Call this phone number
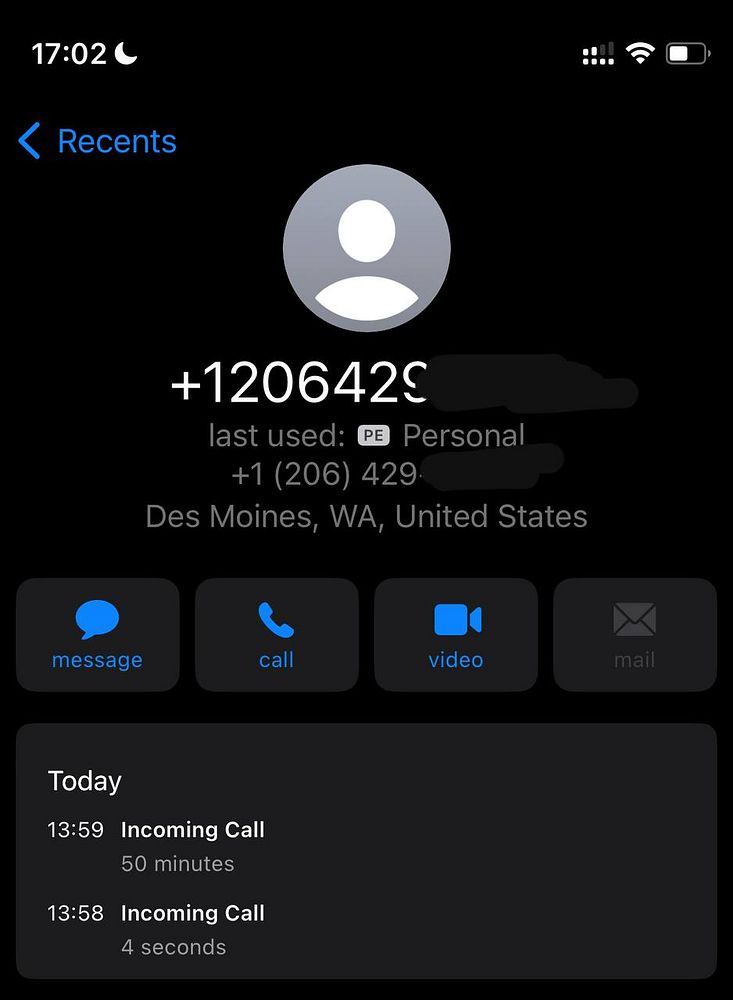The width and height of the screenshot is (733, 1000). click(x=276, y=634)
